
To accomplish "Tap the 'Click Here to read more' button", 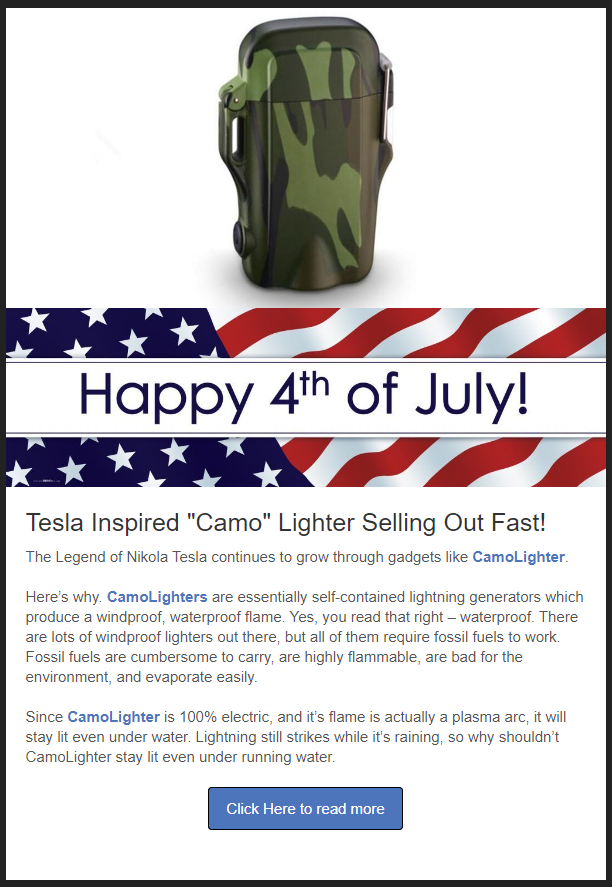I will [x=305, y=809].
